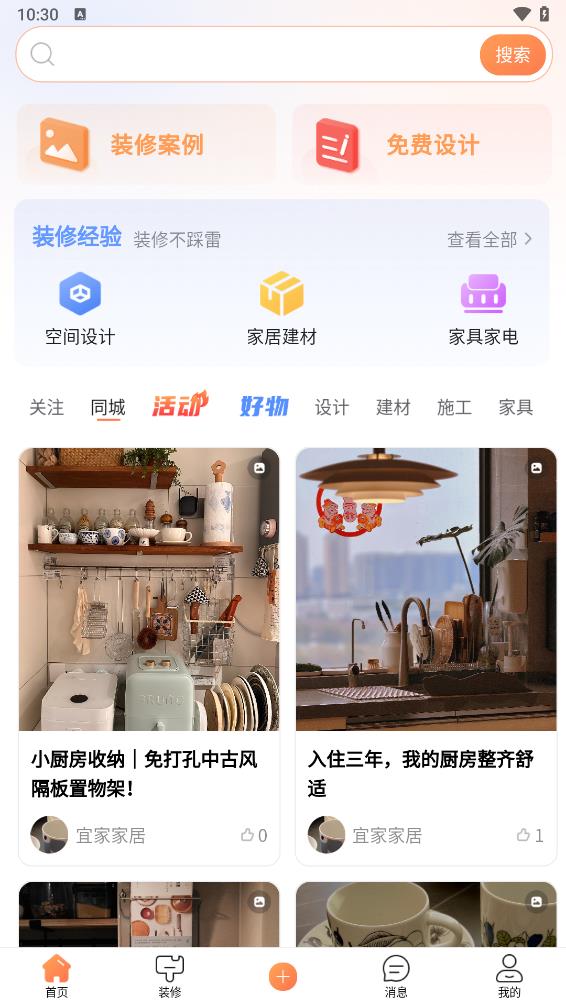Screen dimensions: 566x1006
Task: Switch to the 设计 tab
Action: click(332, 407)
